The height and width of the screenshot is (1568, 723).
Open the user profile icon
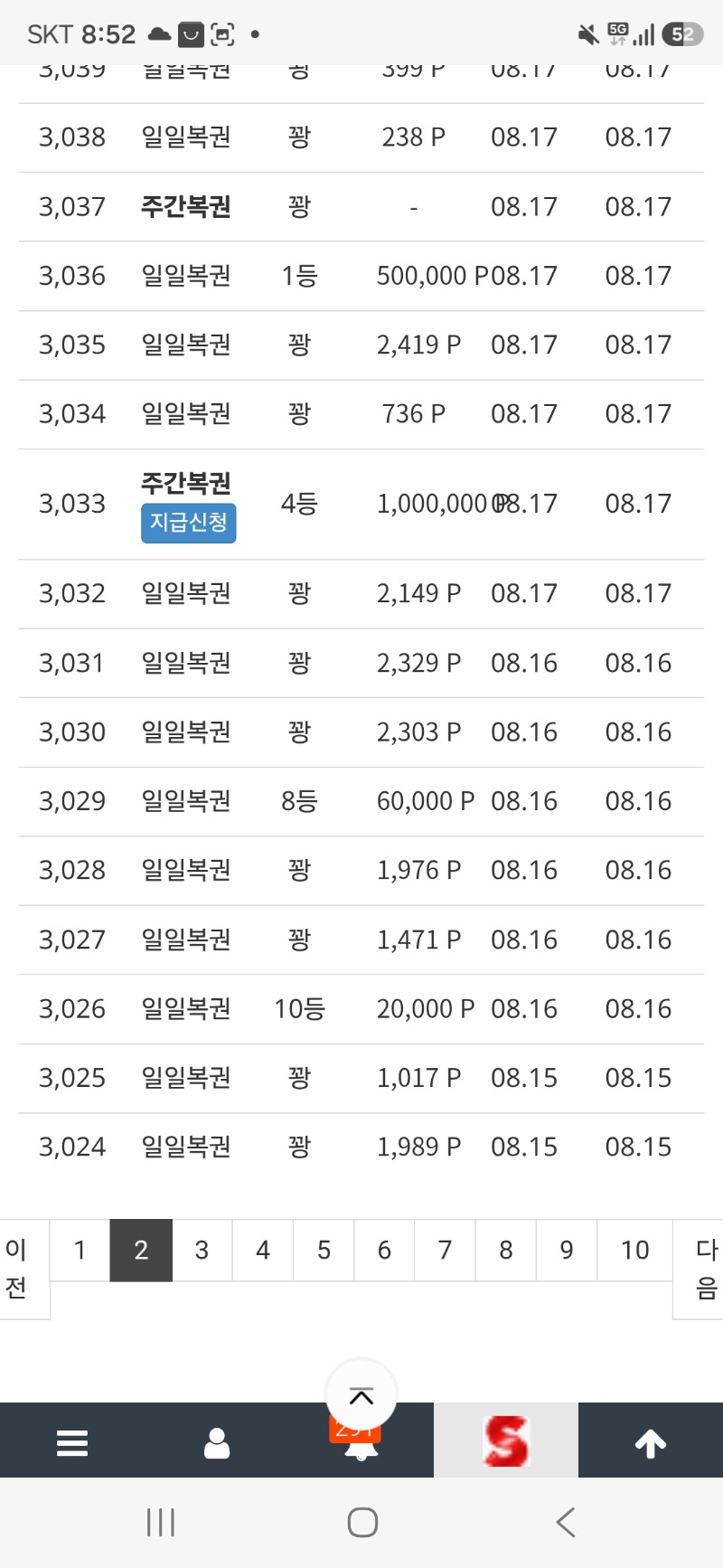tap(217, 1443)
